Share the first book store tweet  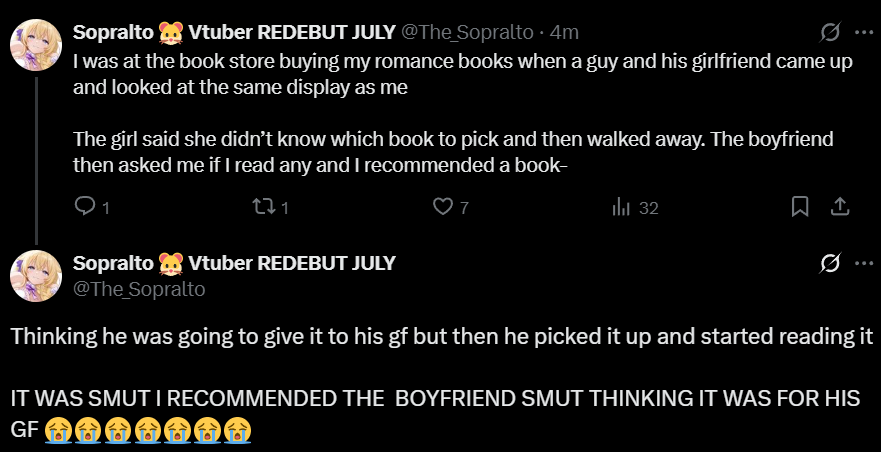tap(841, 207)
